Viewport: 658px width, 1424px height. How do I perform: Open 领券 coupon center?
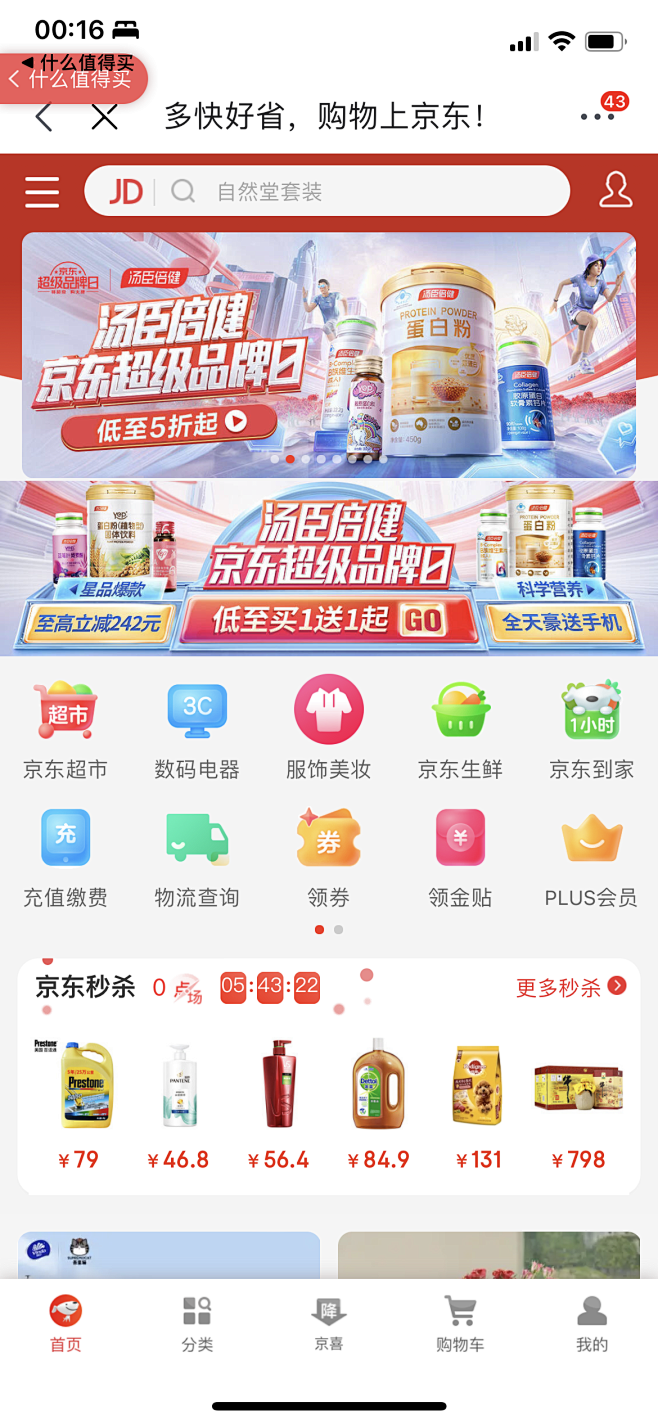click(328, 858)
